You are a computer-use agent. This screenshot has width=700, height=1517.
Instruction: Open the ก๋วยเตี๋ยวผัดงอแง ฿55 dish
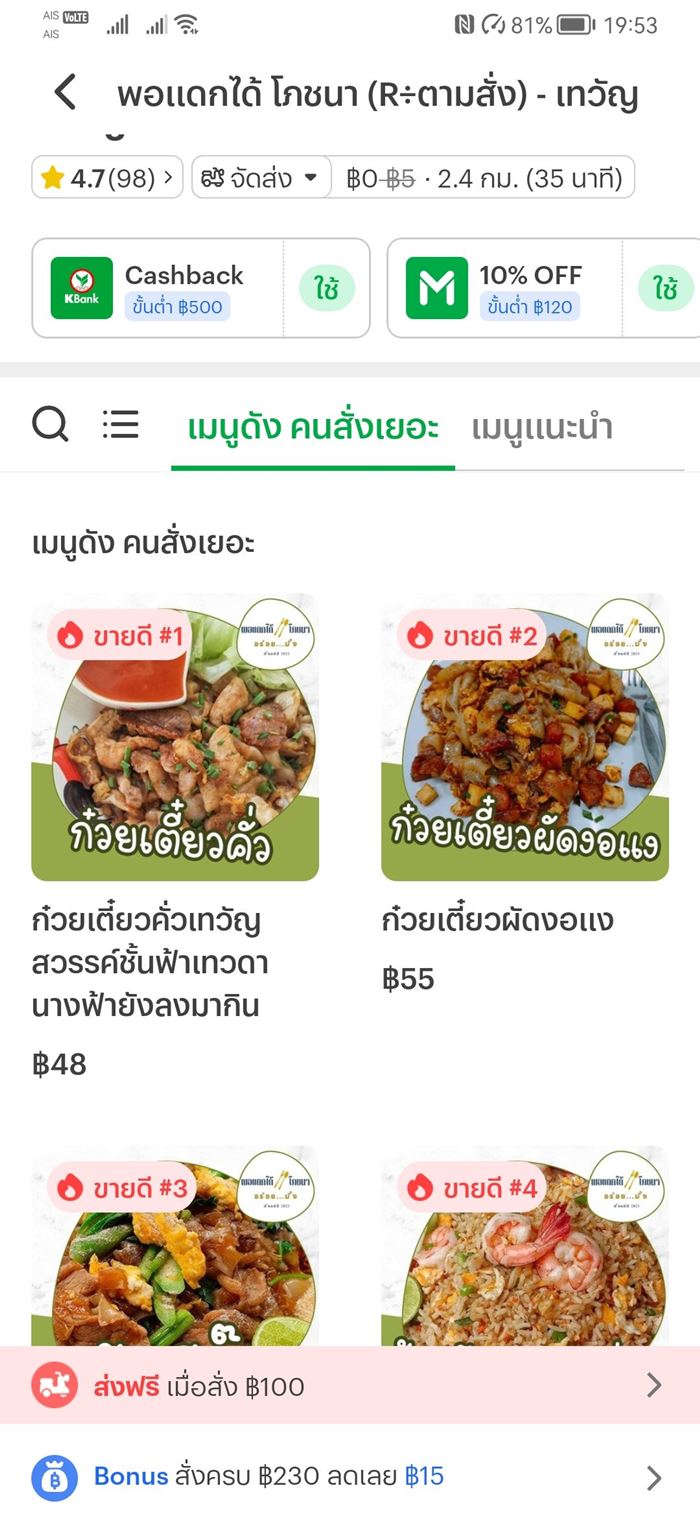pyautogui.click(x=525, y=737)
